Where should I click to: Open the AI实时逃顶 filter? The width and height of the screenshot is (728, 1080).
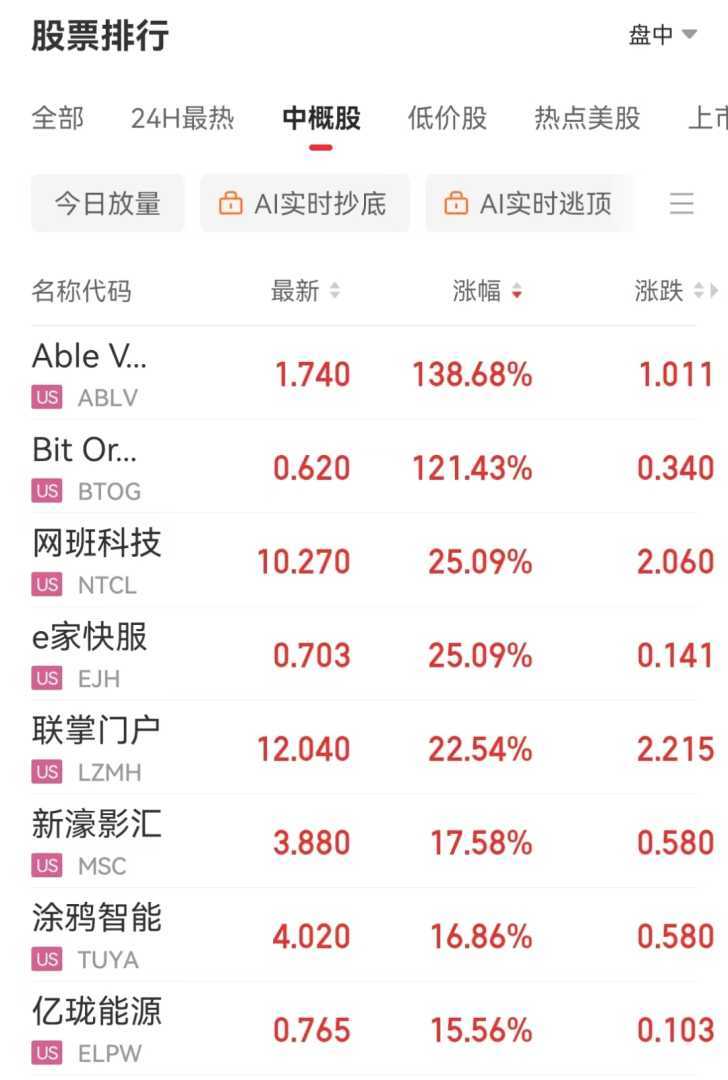529,204
